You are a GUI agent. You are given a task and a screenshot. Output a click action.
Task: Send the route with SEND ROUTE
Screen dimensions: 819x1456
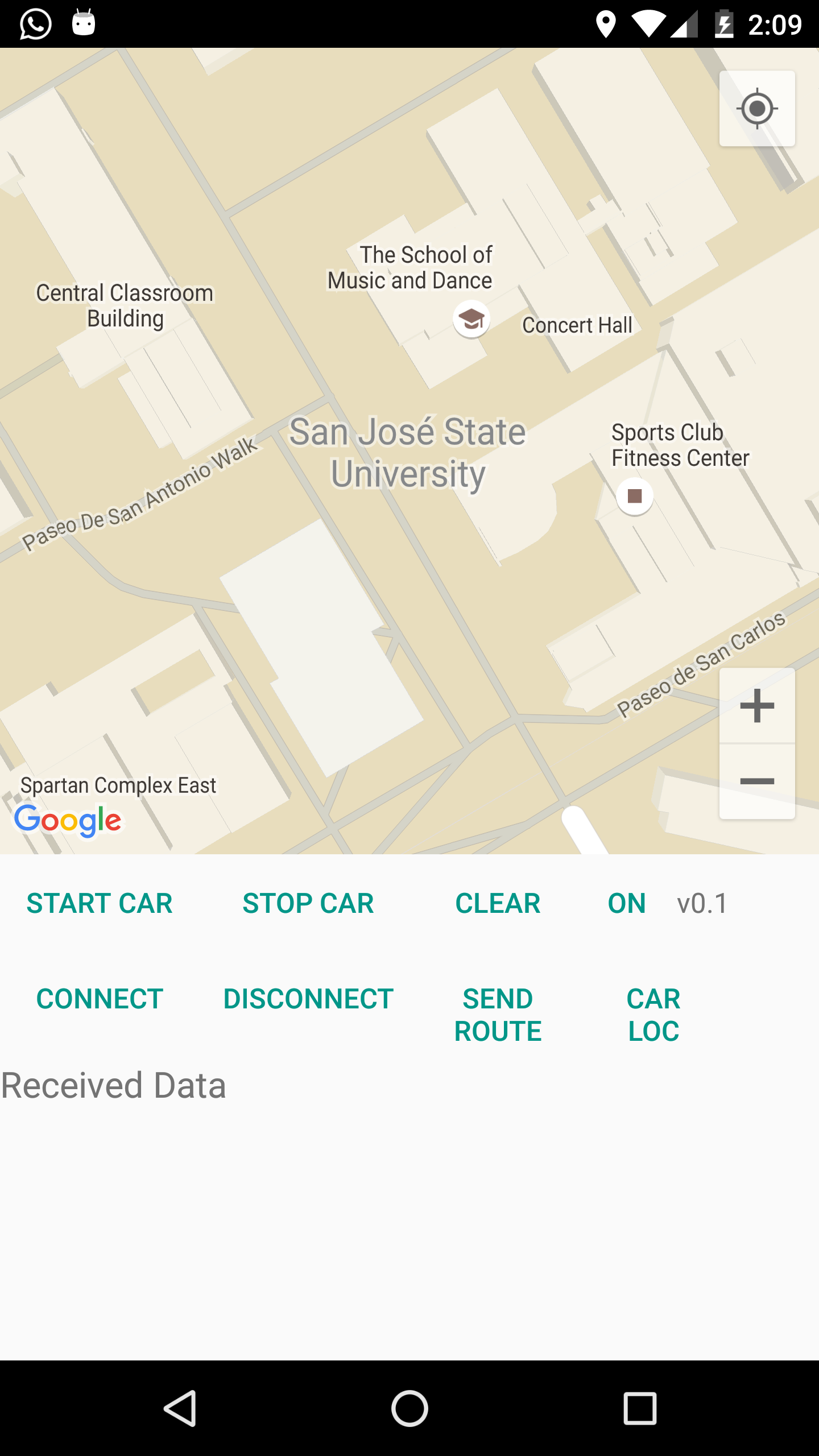(498, 1015)
